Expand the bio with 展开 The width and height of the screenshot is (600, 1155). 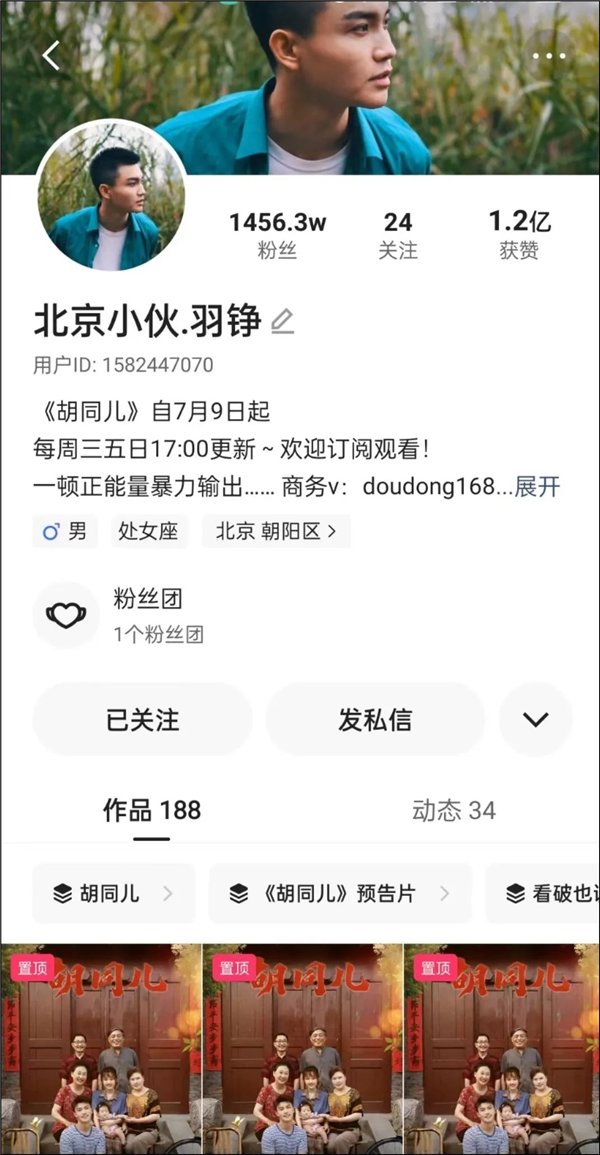coord(537,487)
